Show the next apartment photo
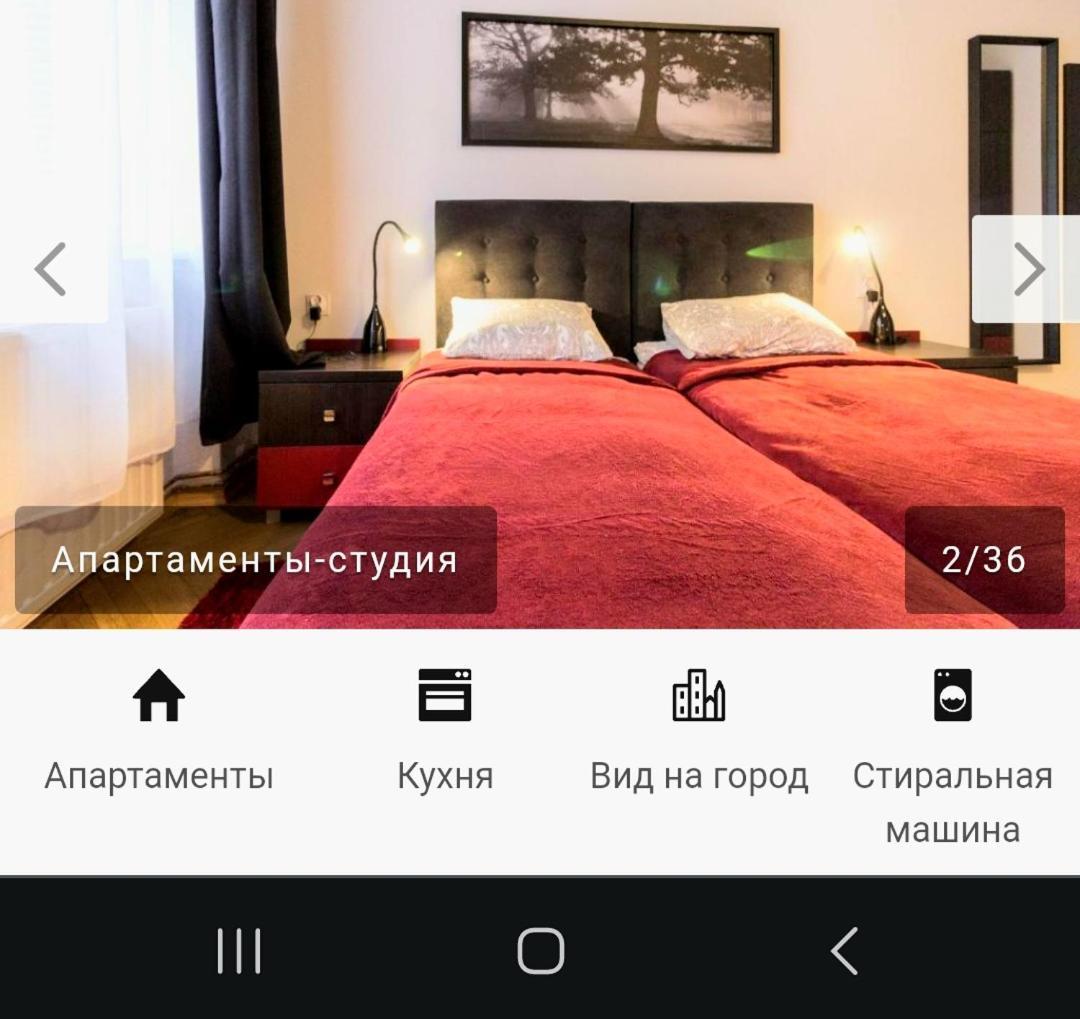 (1028, 269)
